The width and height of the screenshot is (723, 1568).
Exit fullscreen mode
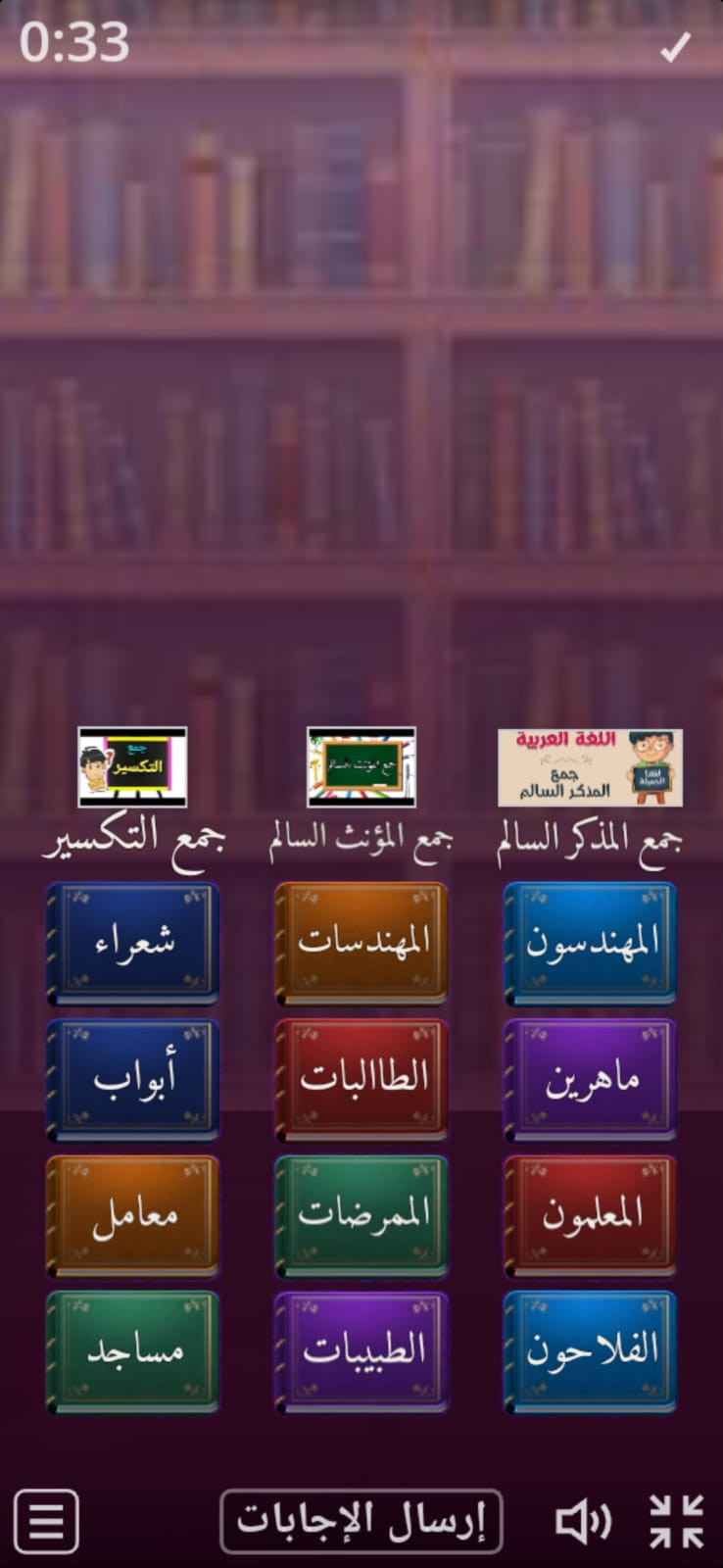[x=676, y=1522]
